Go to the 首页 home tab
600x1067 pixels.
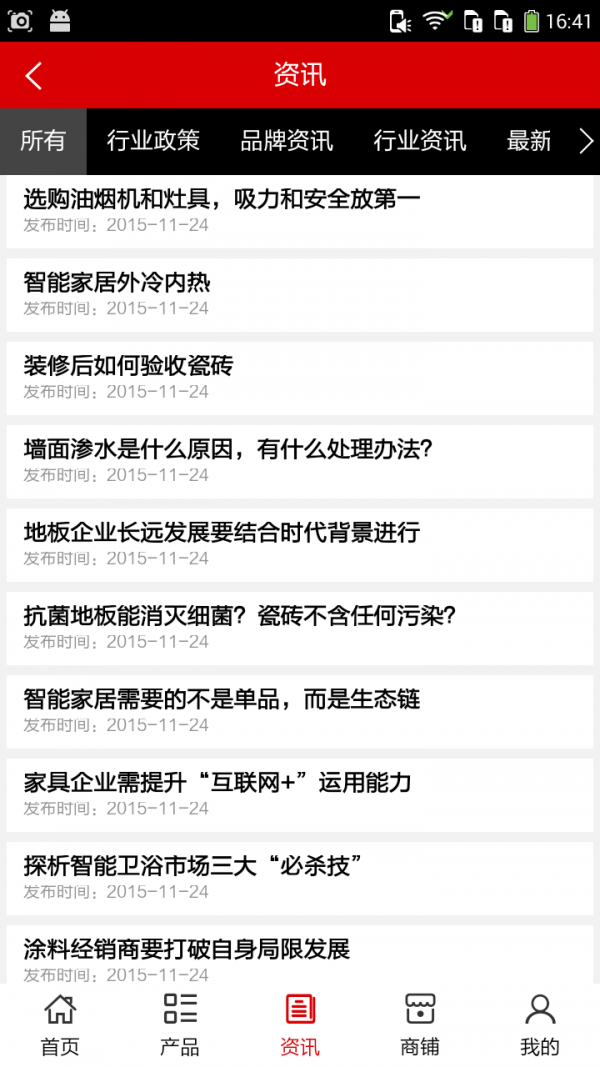[60, 1025]
